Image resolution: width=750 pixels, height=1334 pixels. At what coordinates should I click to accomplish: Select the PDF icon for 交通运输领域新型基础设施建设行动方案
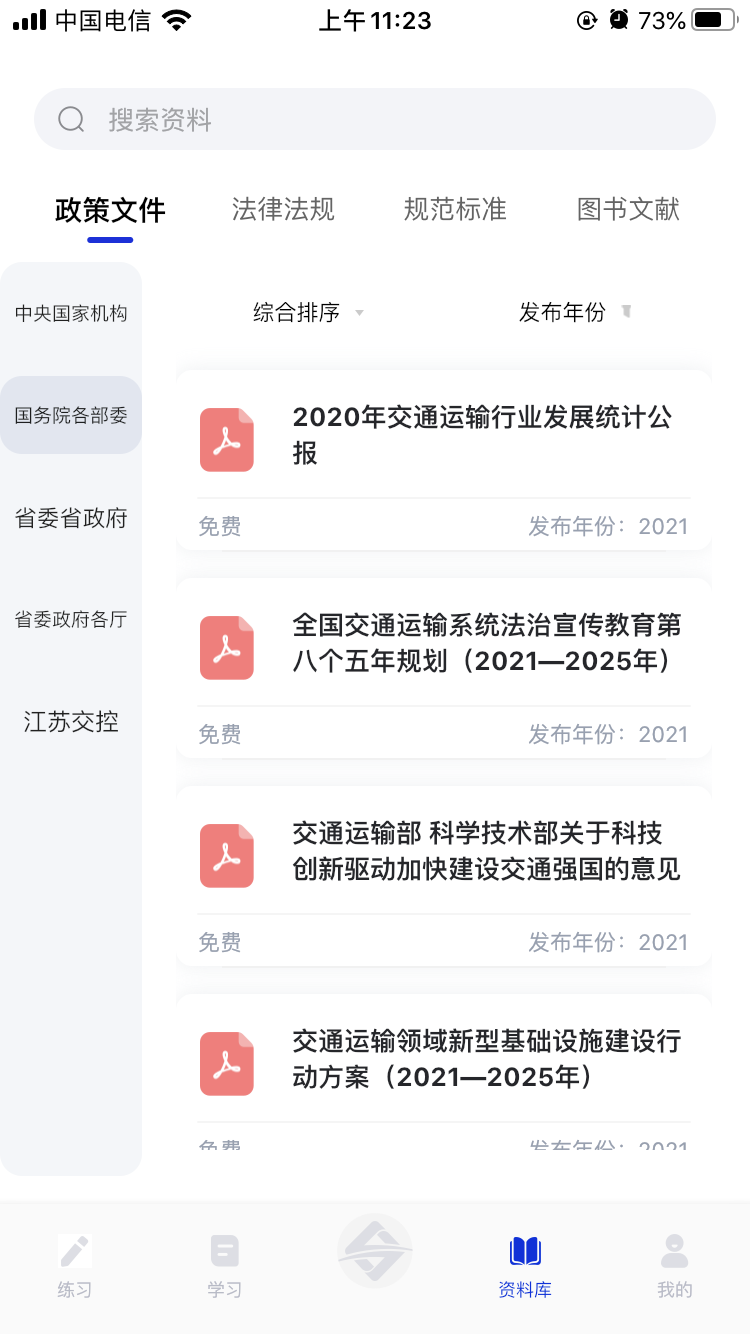point(226,1064)
